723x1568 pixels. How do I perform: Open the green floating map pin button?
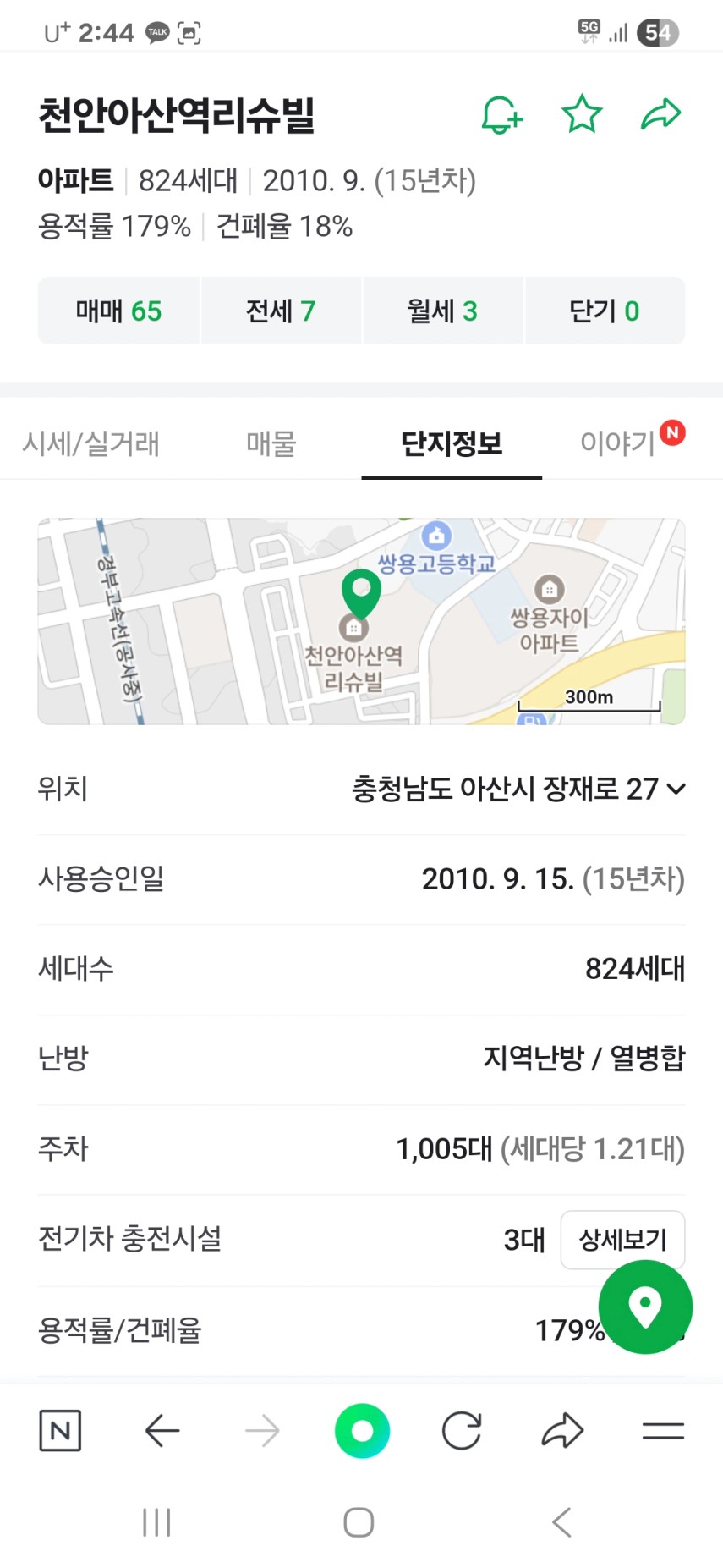645,1307
